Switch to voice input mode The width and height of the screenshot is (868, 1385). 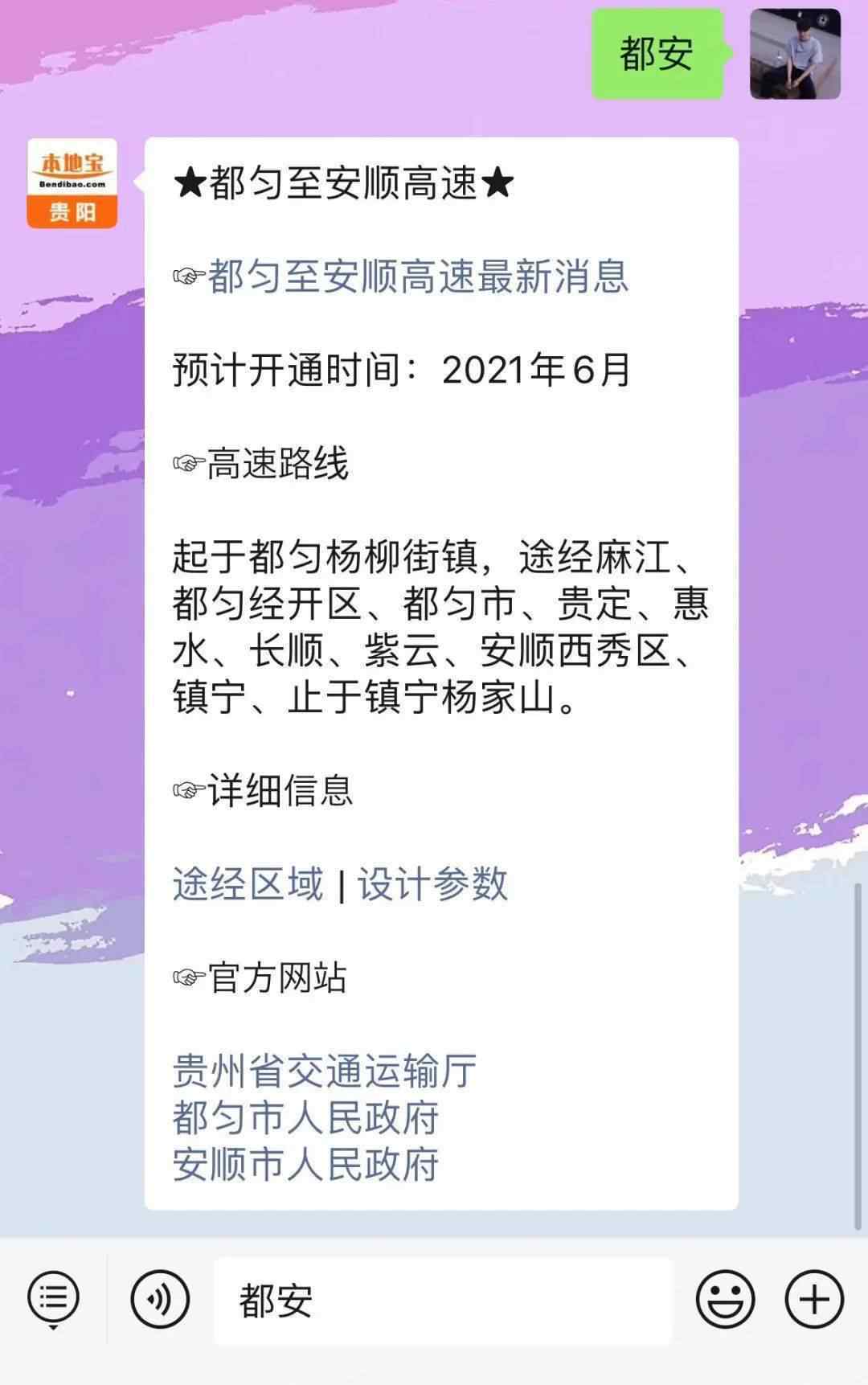point(160,1299)
